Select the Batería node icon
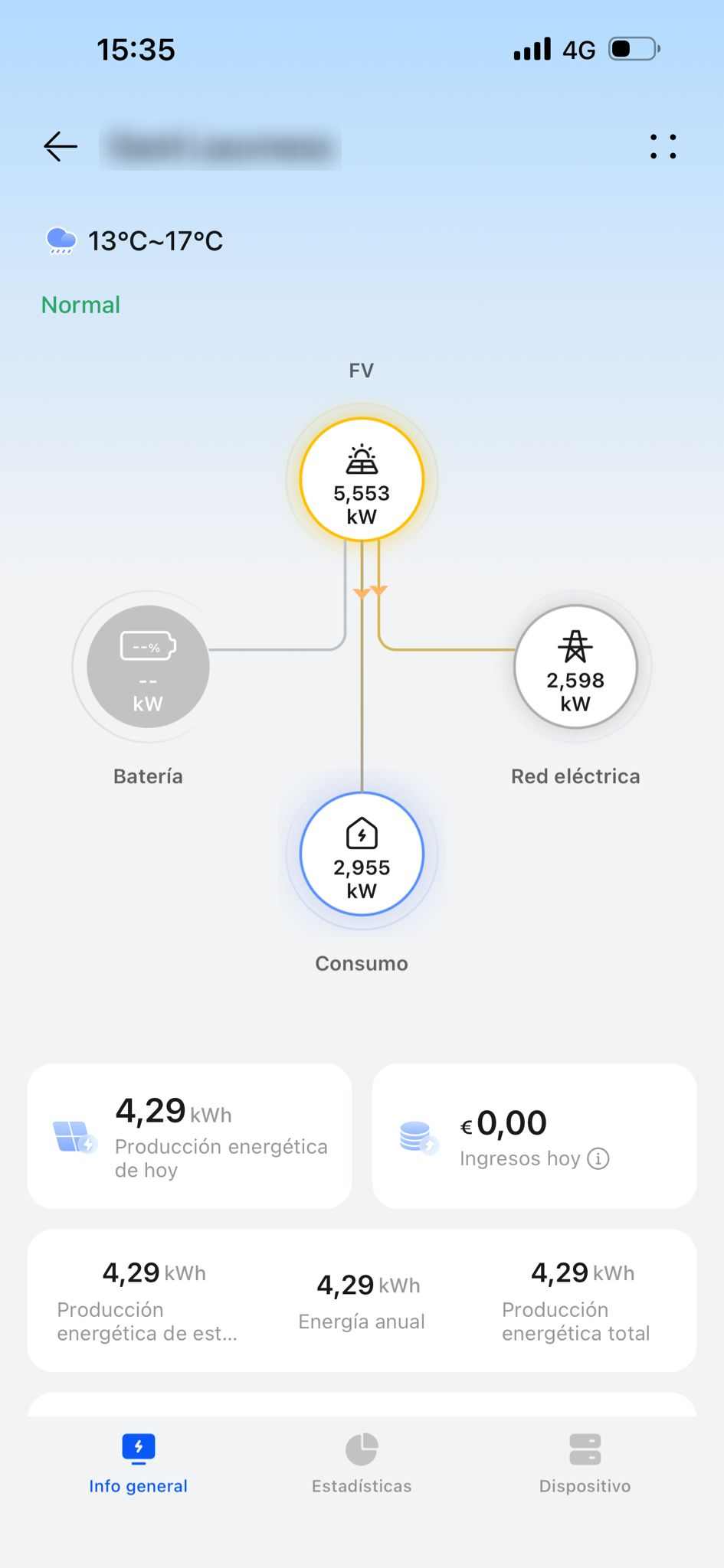The image size is (724, 1568). [x=147, y=666]
